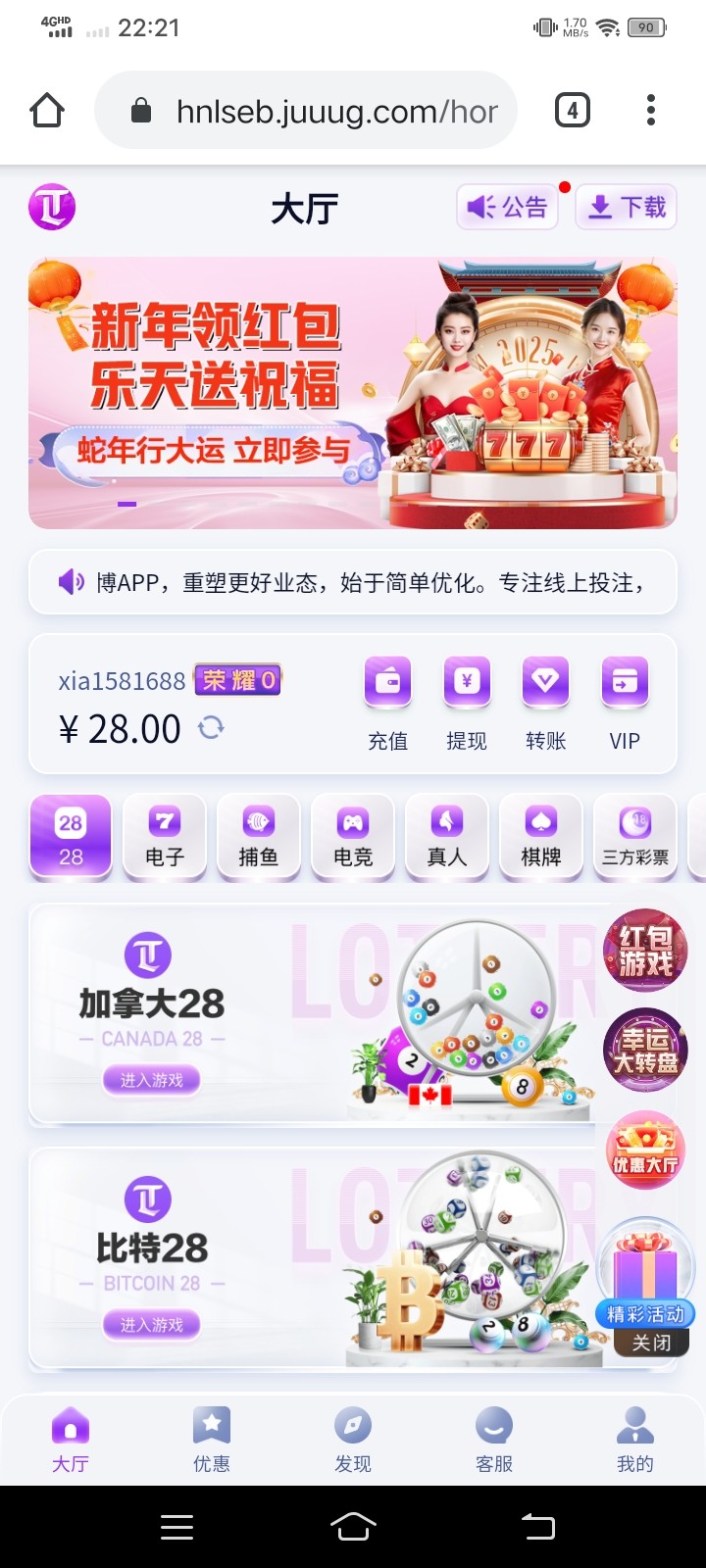This screenshot has height=1568, width=706.
Task: Enter the 比特28 game
Action: tap(152, 1325)
